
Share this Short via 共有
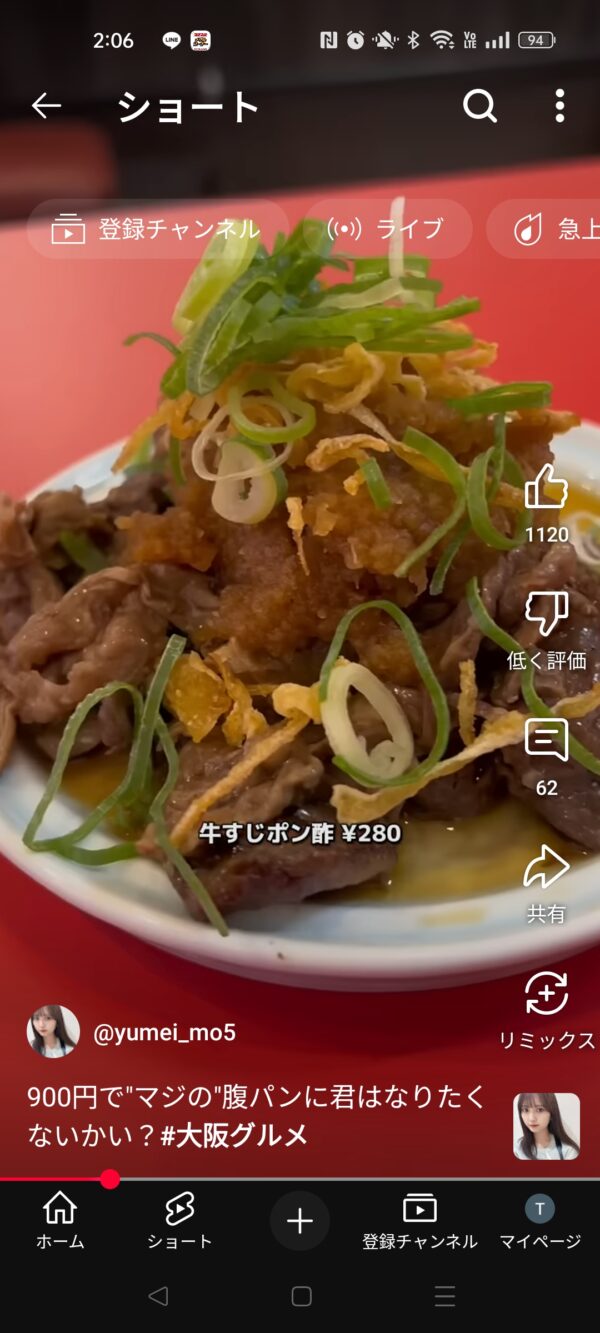point(546,868)
